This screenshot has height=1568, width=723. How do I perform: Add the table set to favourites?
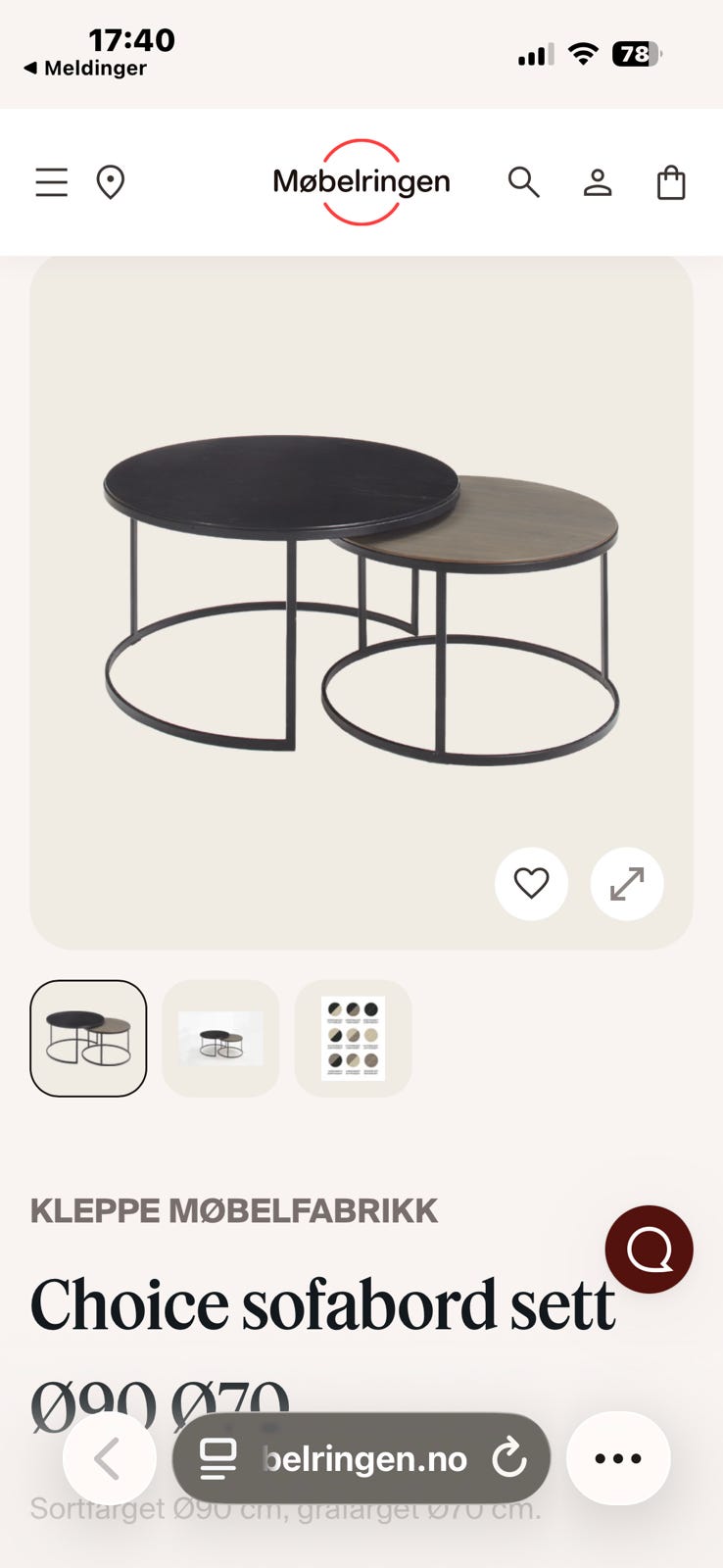531,884
